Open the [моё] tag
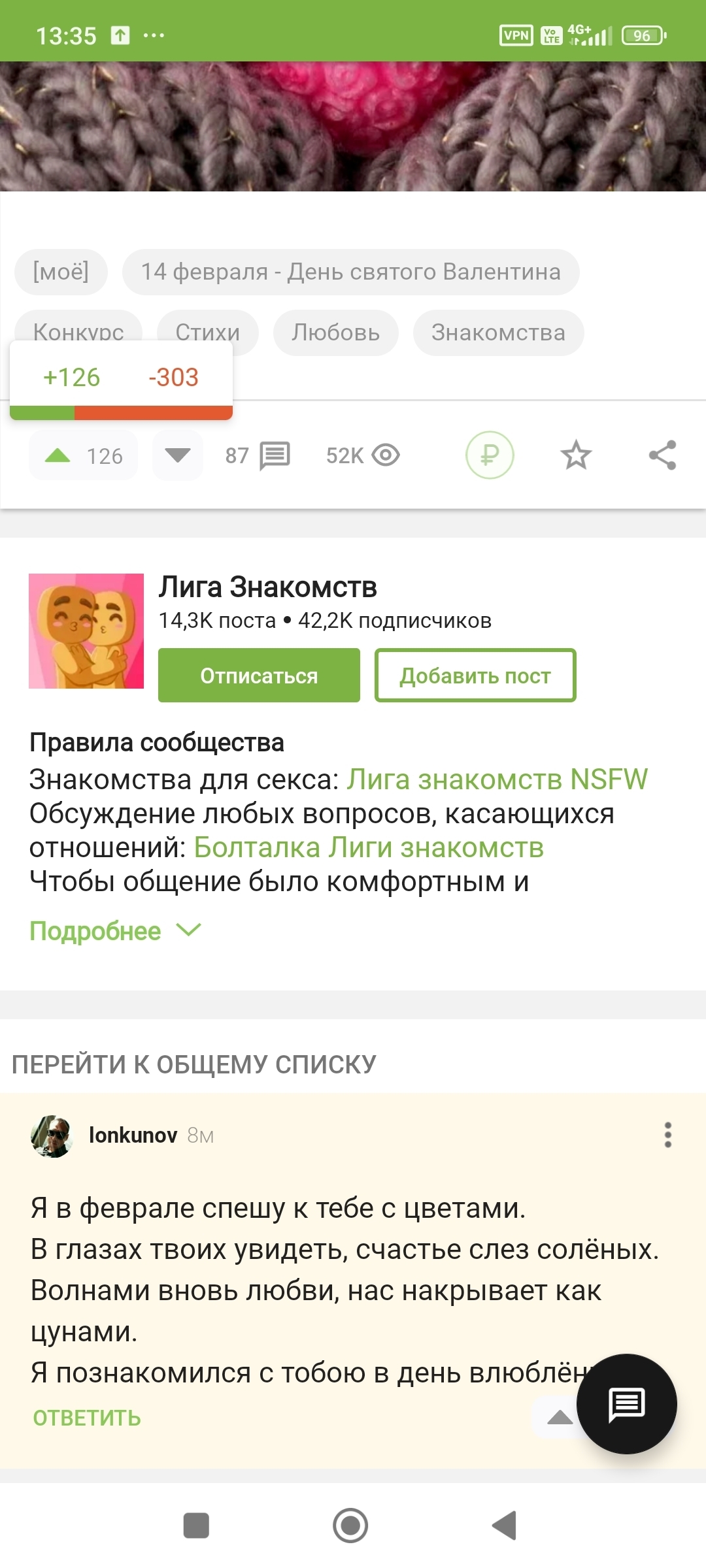 (x=61, y=272)
